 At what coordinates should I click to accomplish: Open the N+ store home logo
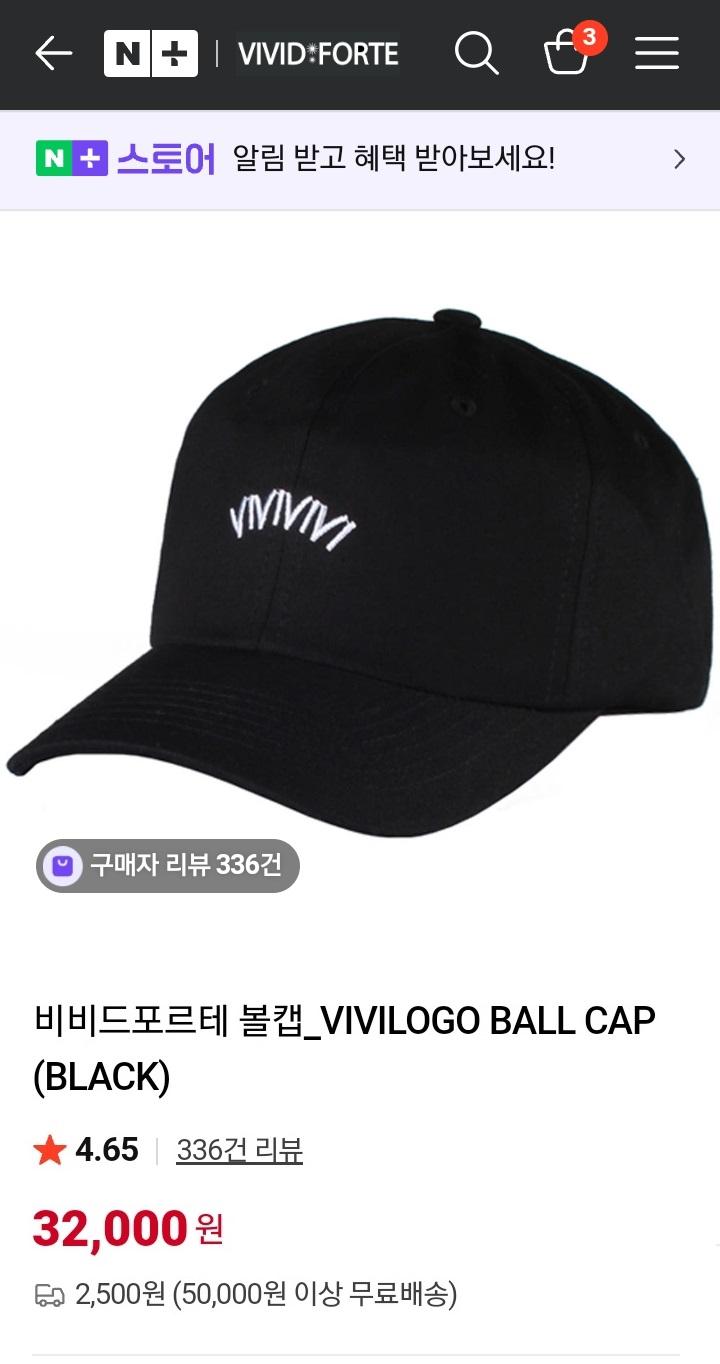coord(151,53)
